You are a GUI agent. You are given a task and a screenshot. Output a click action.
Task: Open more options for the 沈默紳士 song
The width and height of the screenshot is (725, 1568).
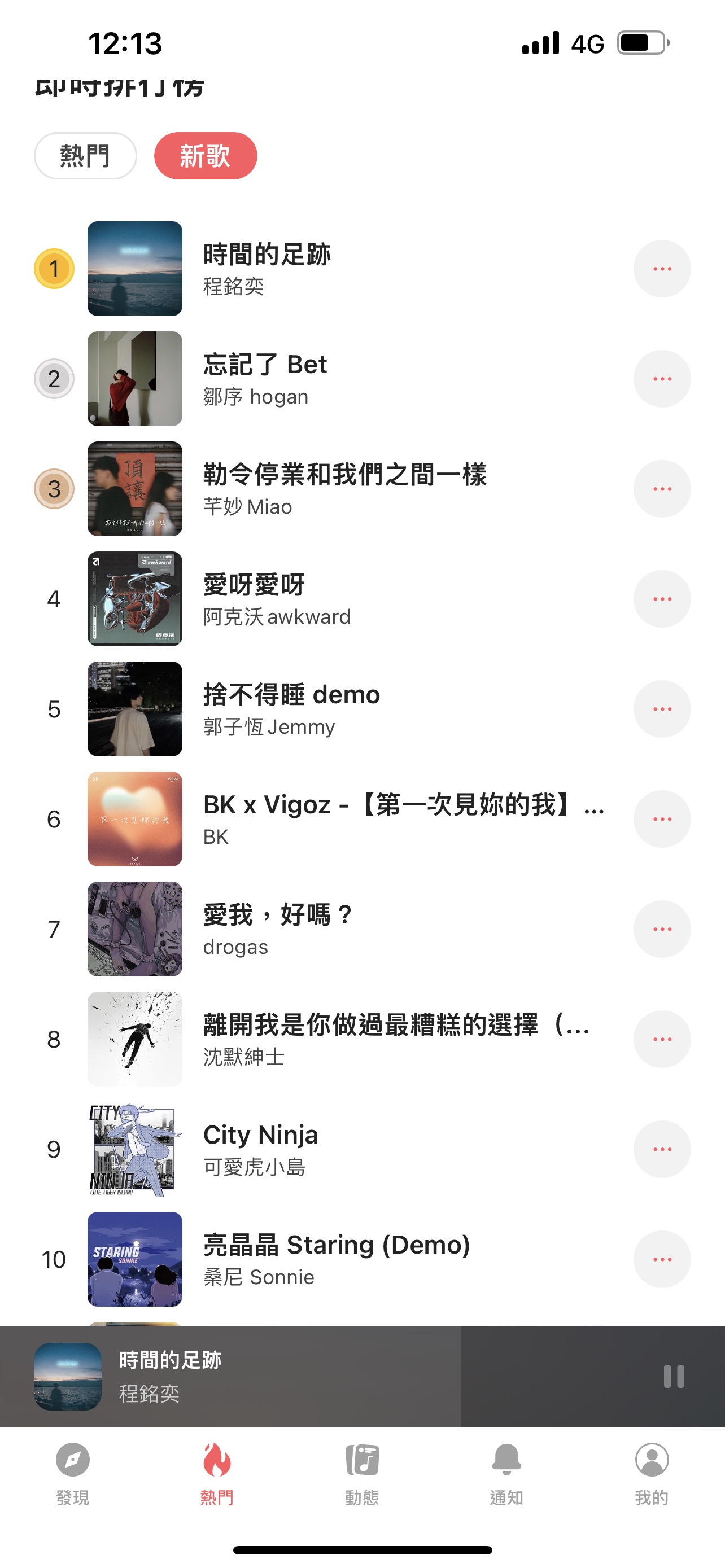coord(662,1039)
